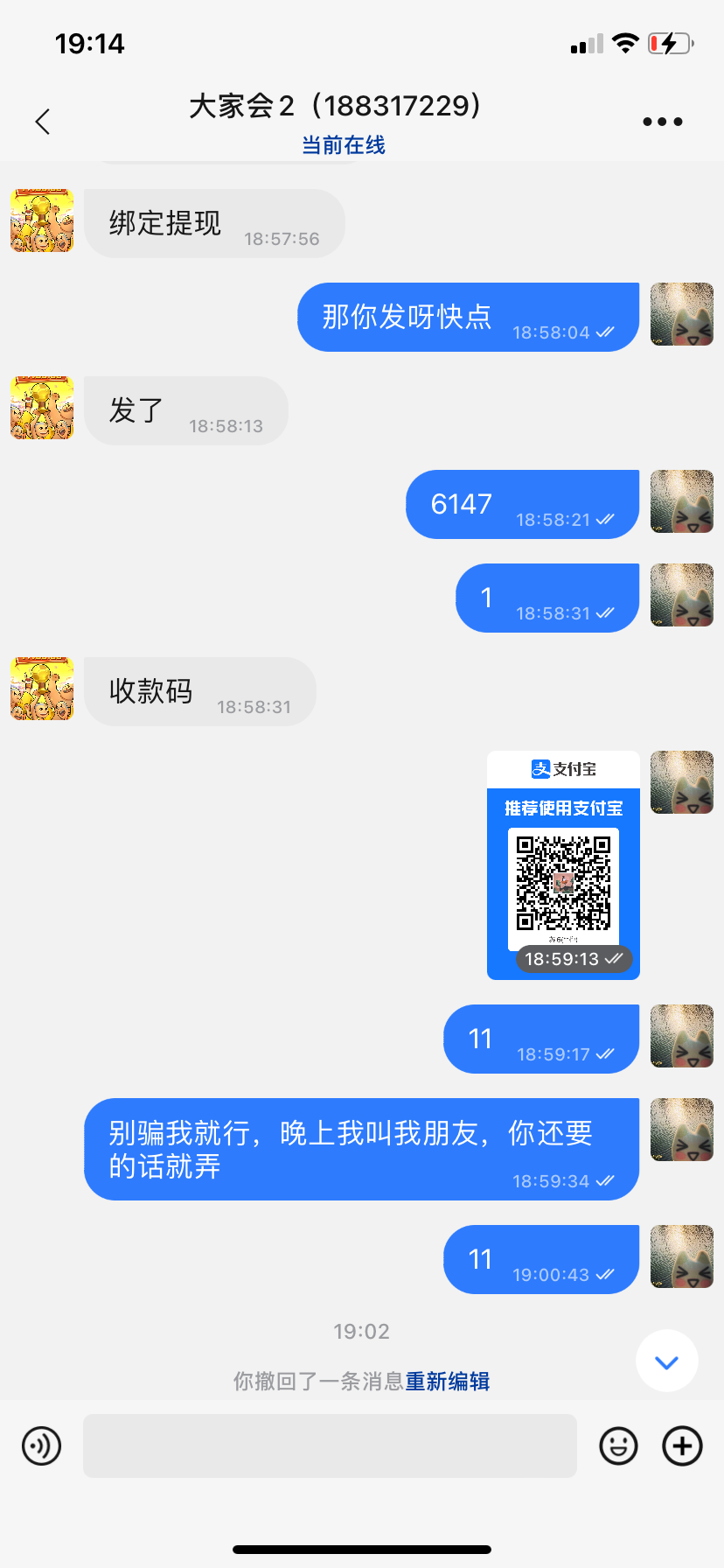
Task: Select the 绑定提现 message bubble
Action: pyautogui.click(x=214, y=223)
